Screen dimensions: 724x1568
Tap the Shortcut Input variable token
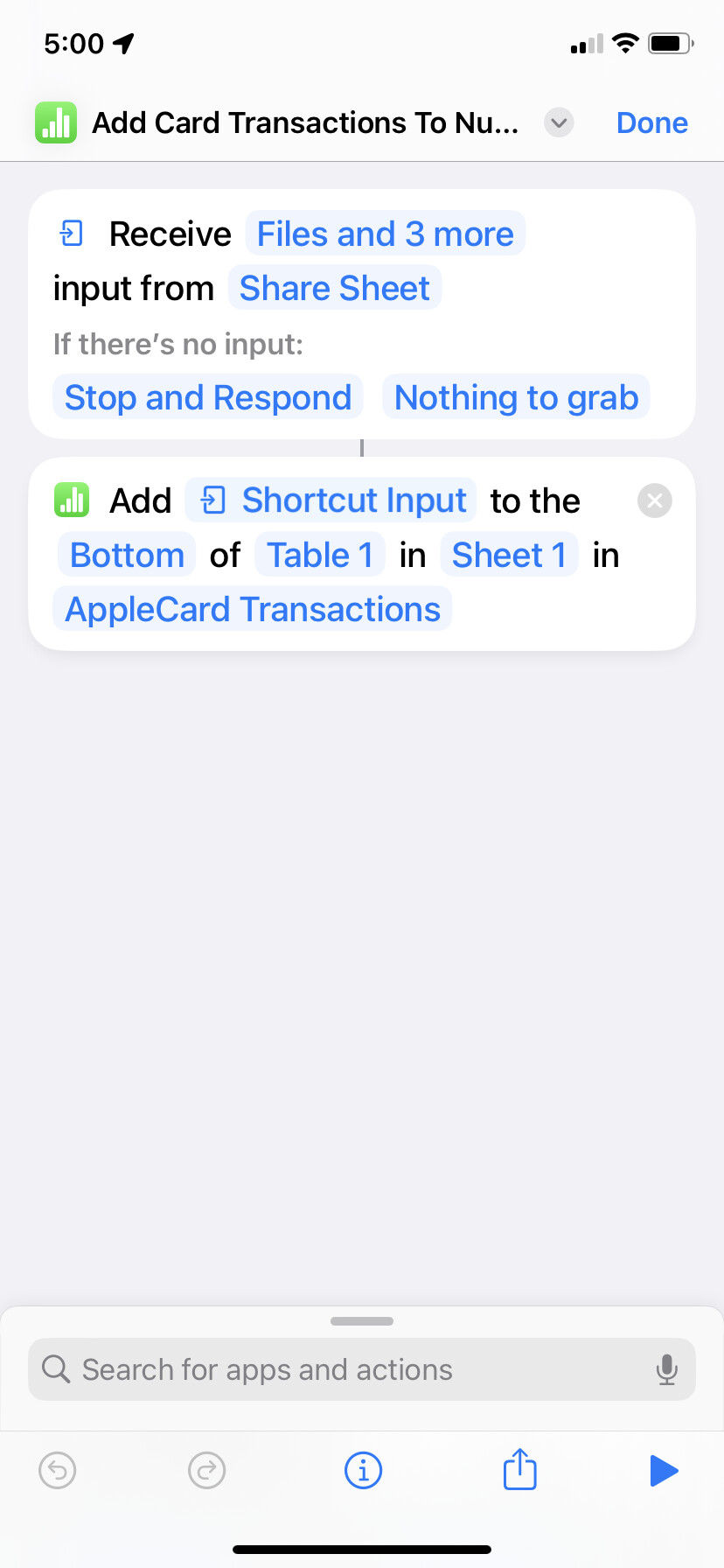[x=331, y=500]
